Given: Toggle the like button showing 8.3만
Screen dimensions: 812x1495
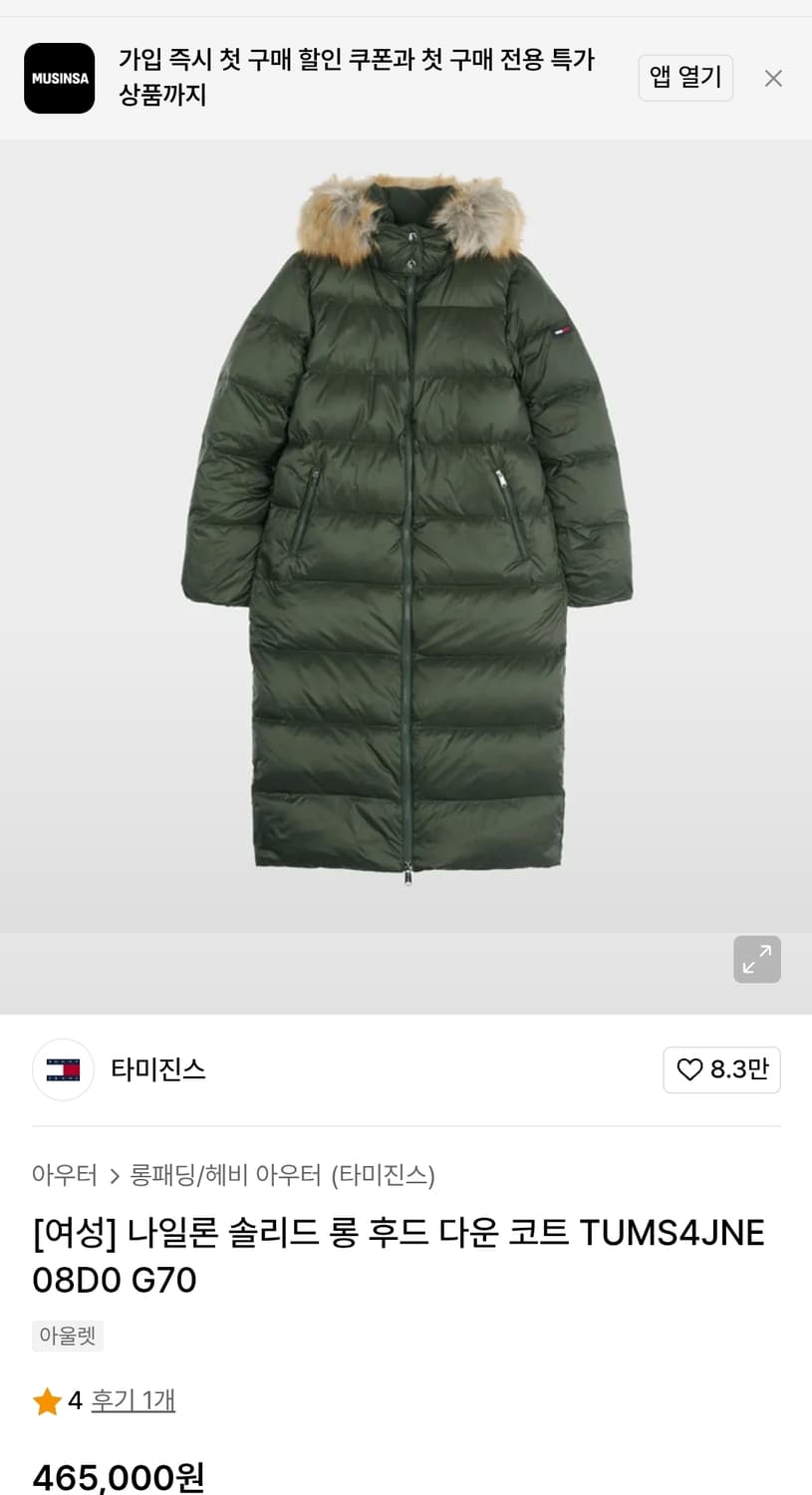Looking at the screenshot, I should [721, 1069].
